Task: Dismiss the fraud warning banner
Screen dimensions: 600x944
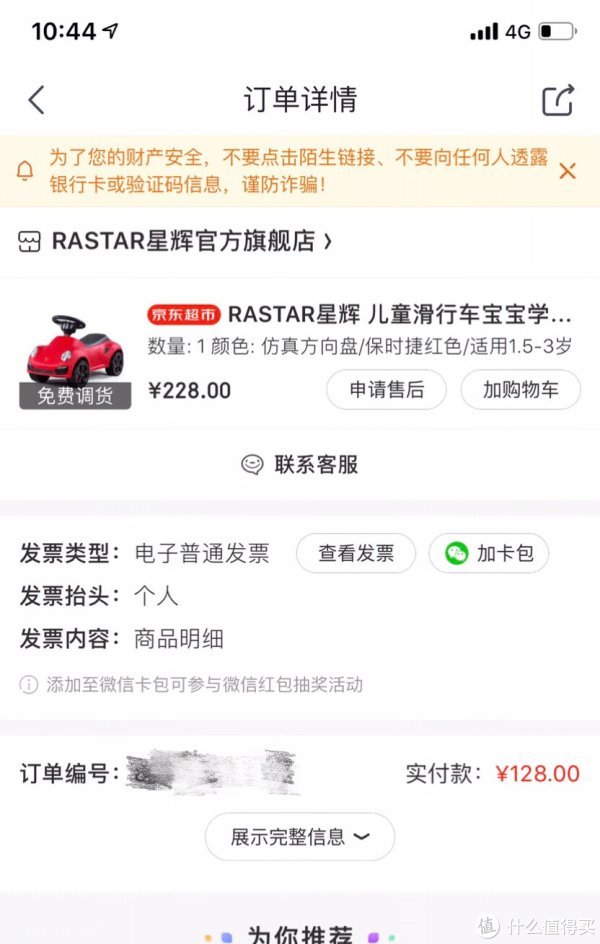Action: click(567, 171)
